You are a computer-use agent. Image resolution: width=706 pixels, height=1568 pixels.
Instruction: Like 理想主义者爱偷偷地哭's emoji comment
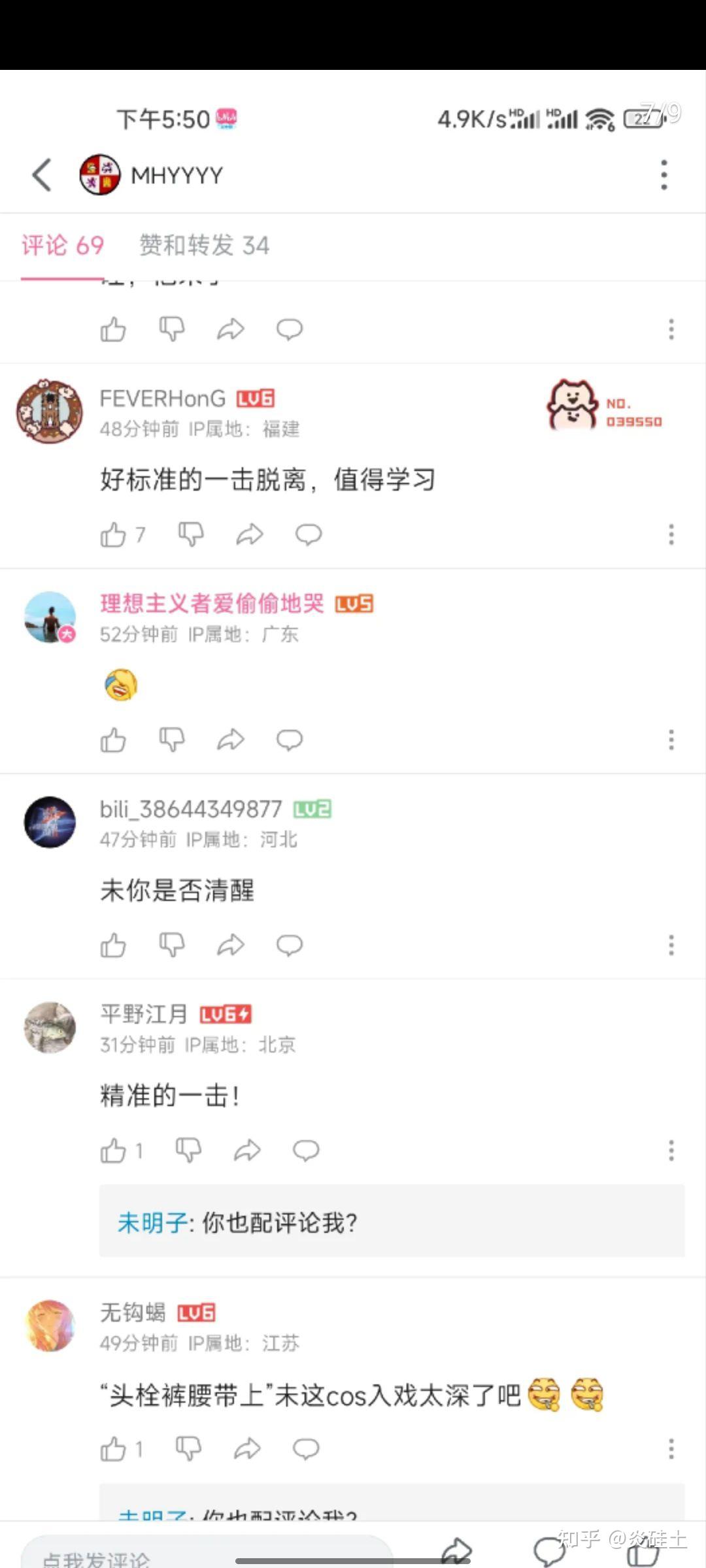pos(114,740)
